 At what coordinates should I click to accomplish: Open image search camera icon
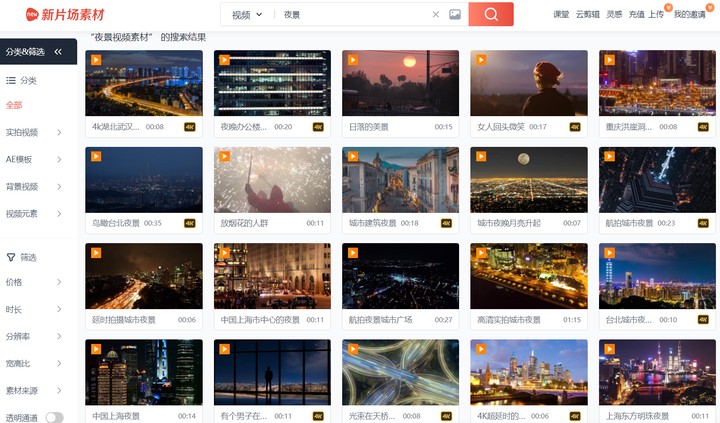455,15
